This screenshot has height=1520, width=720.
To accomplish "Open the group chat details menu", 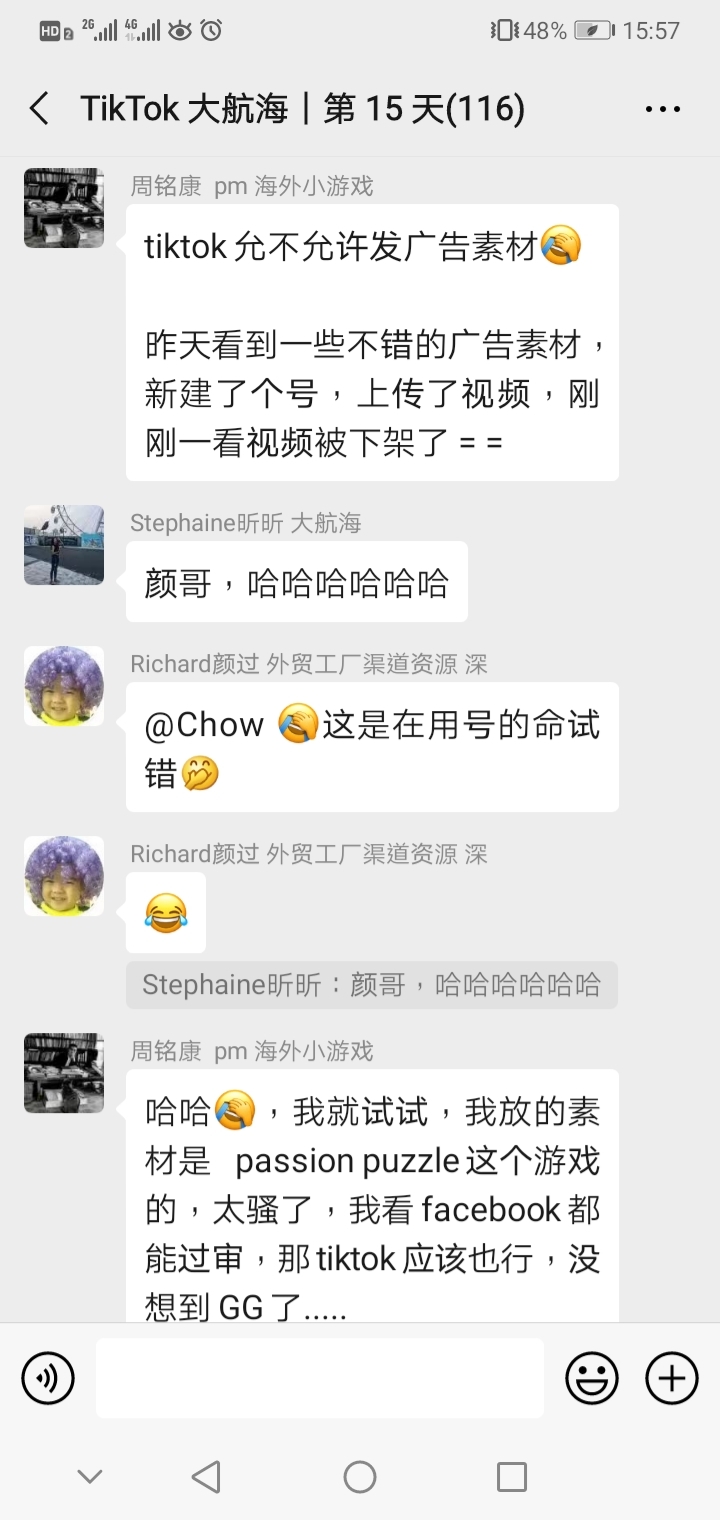I will pyautogui.click(x=663, y=109).
